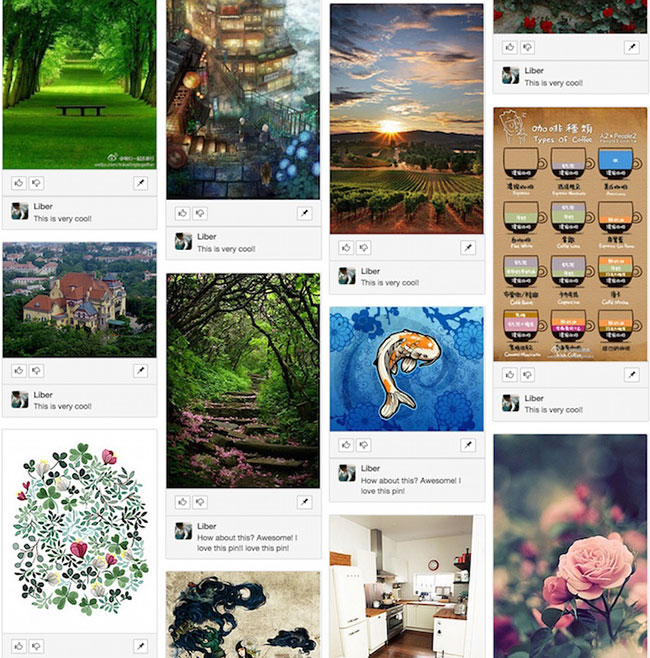Open the forest stone steps pin
The image size is (650, 658).
[x=243, y=381]
